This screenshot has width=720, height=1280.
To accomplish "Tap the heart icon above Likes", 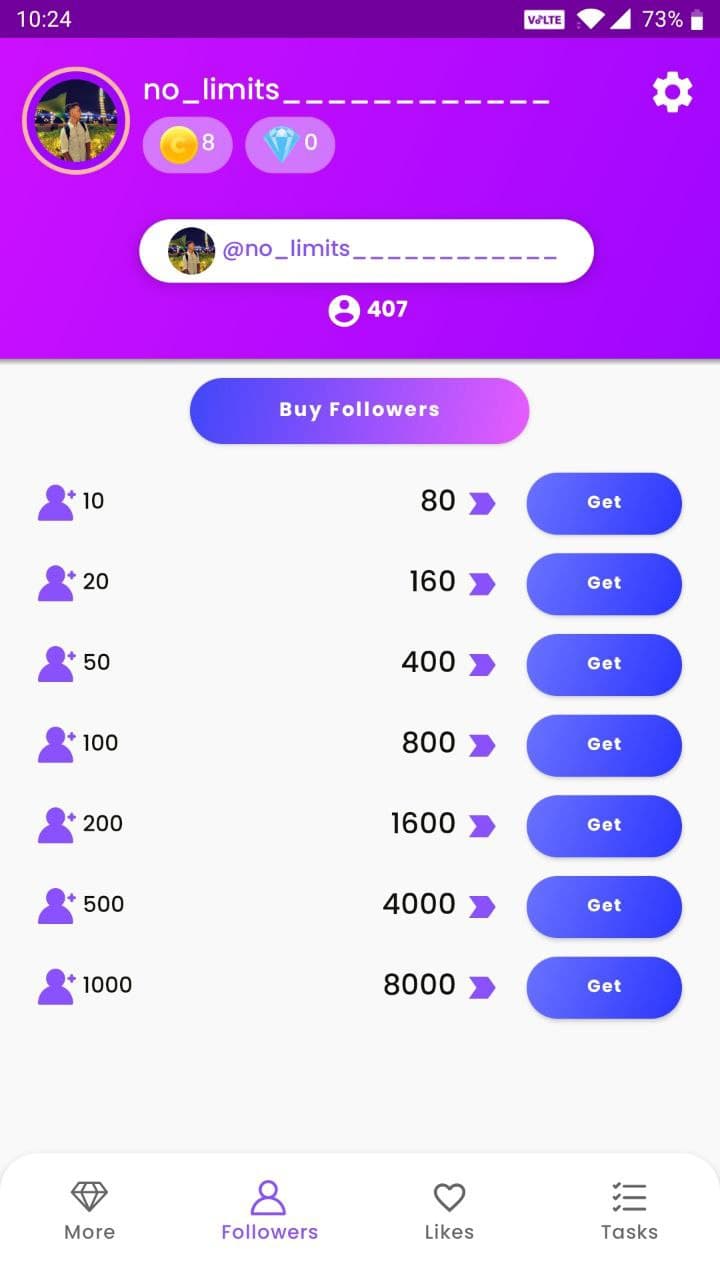I will (x=449, y=1195).
